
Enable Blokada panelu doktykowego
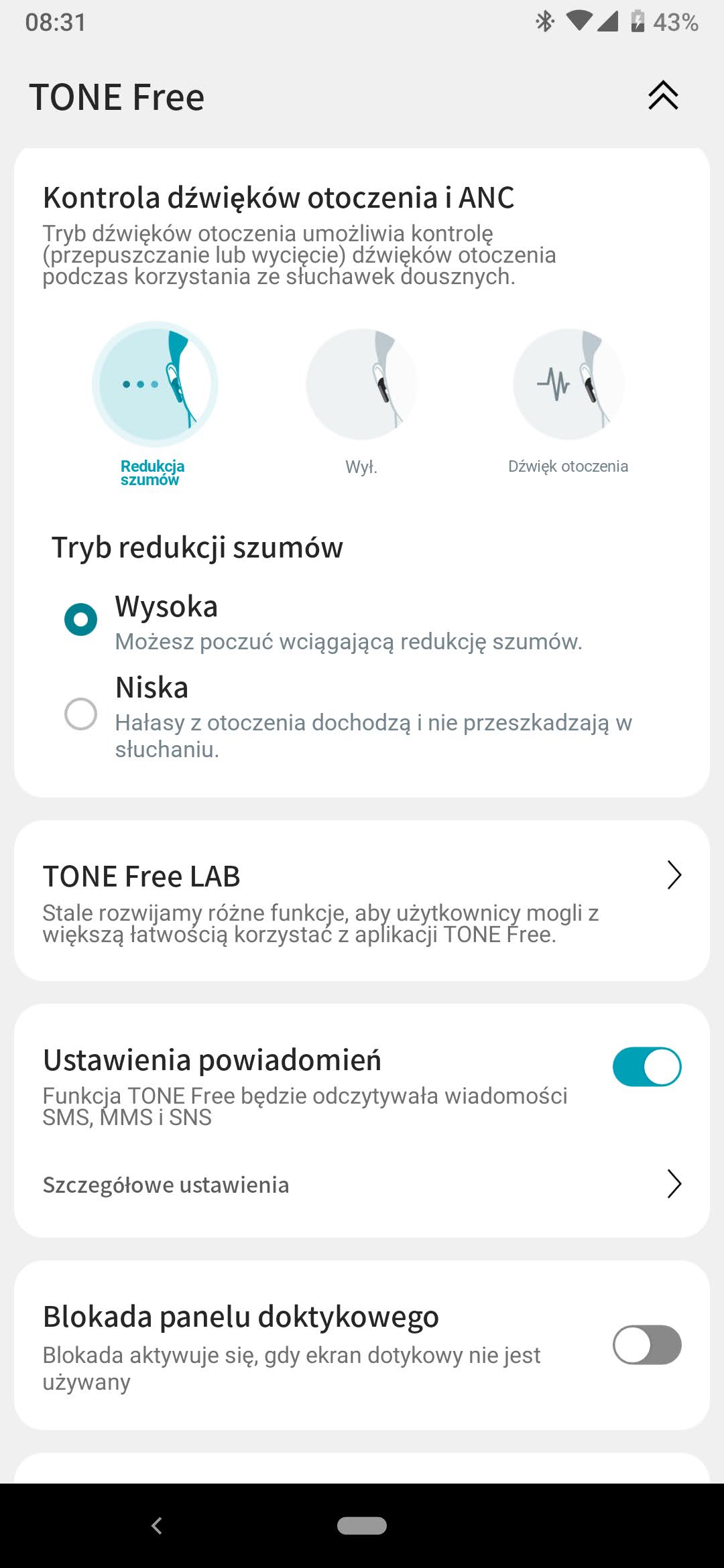646,1345
